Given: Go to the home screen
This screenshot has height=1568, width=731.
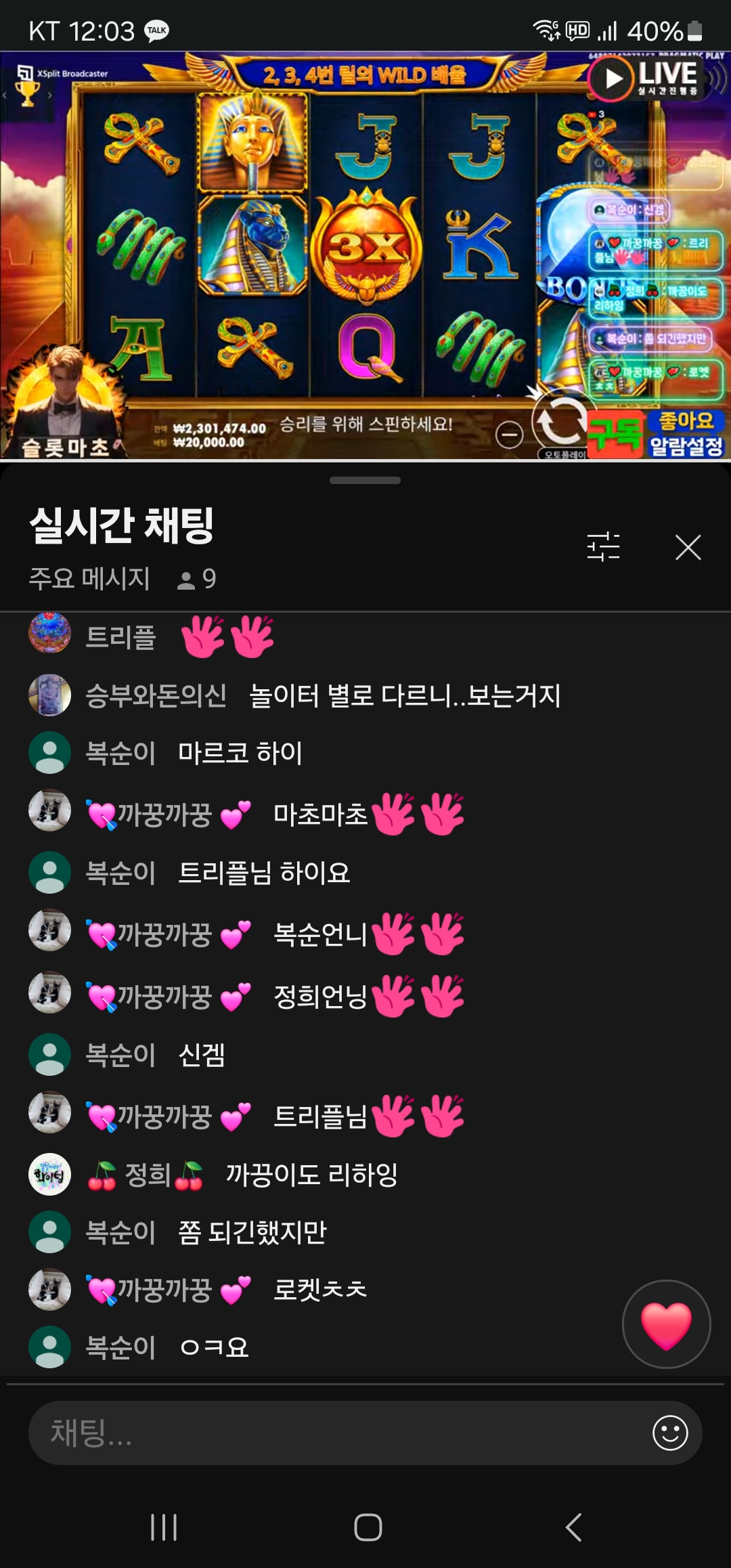Looking at the screenshot, I should click(368, 1527).
